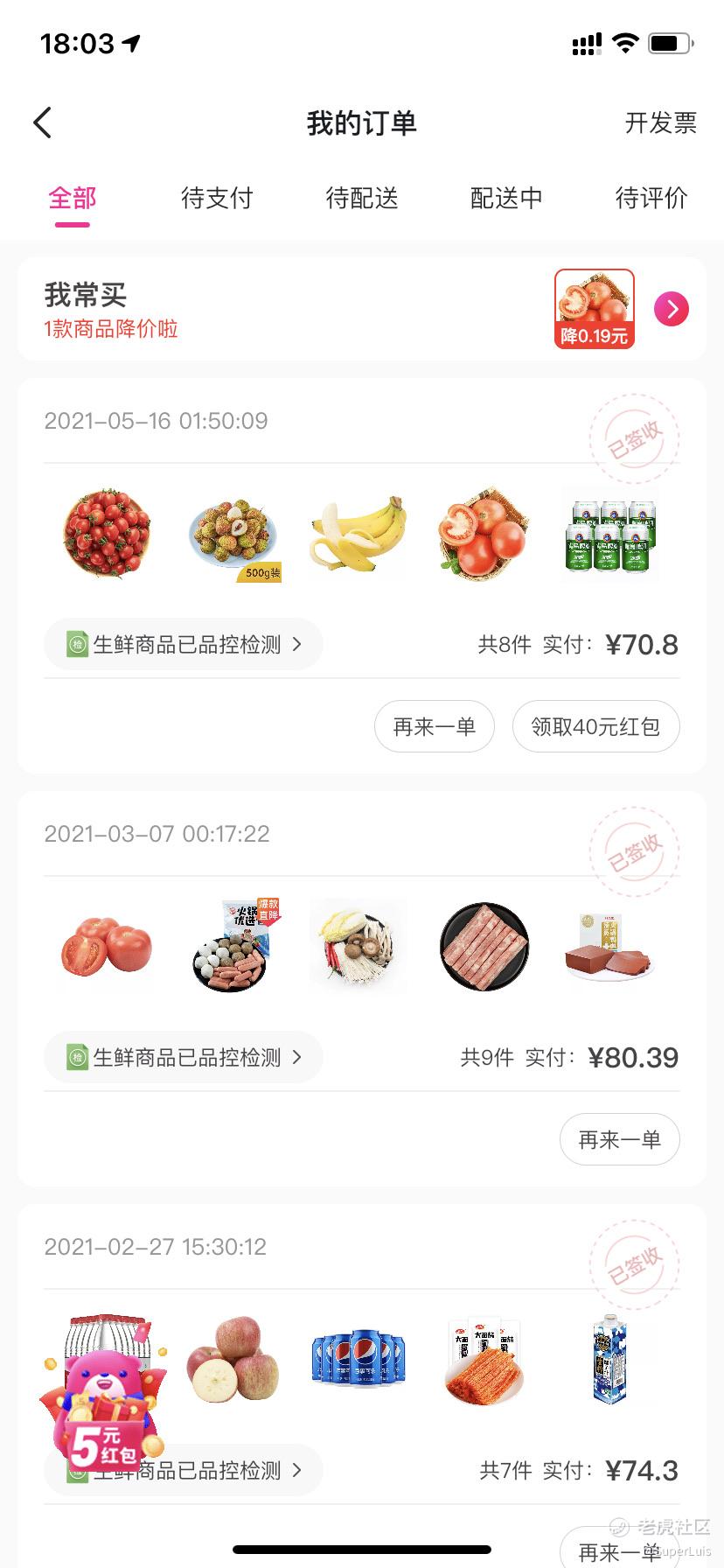The height and width of the screenshot is (1568, 724).
Task: Switch to the 待支付 tab
Action: coord(217,199)
